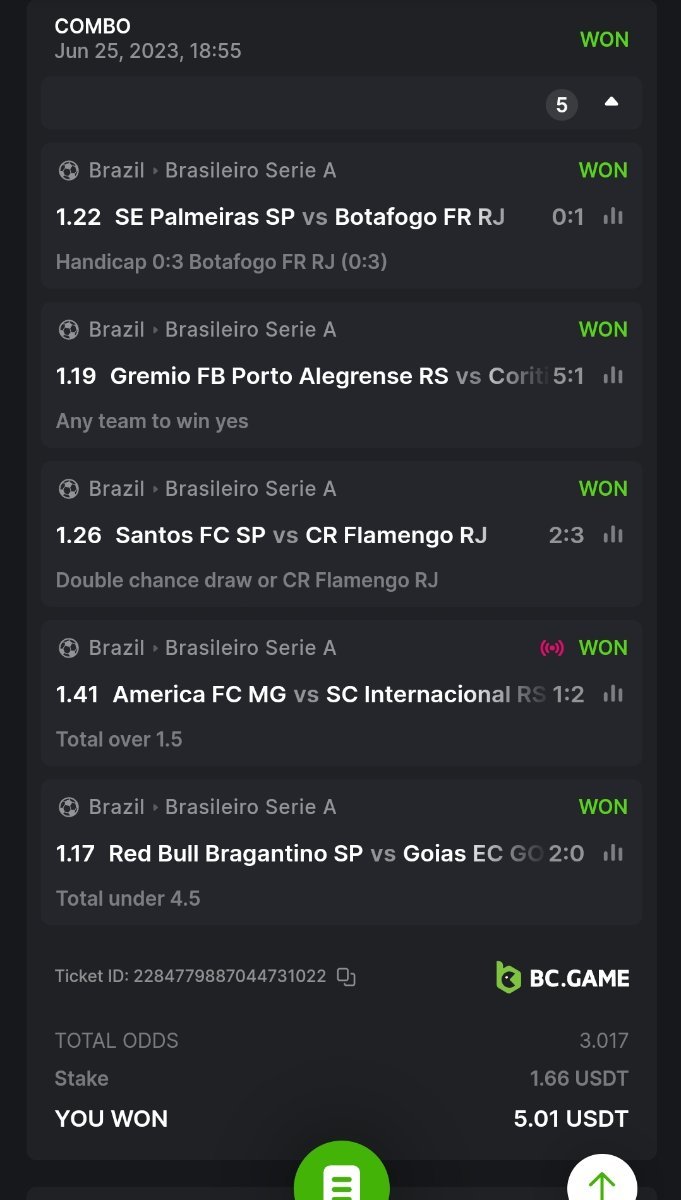Open stats for America FC MG match
Viewport: 681px width, 1200px height.
coord(613,694)
